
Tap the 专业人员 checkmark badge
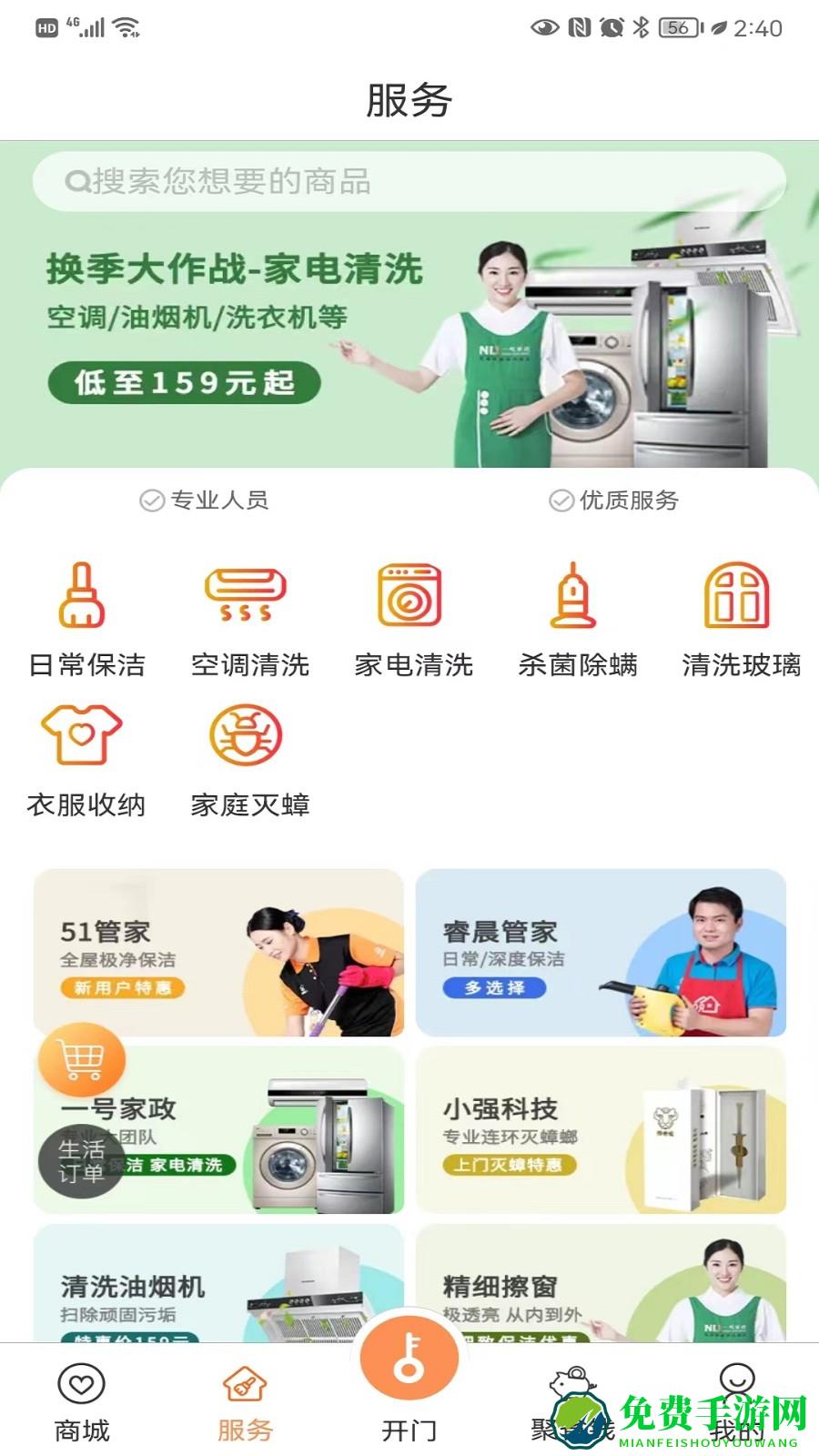click(150, 500)
